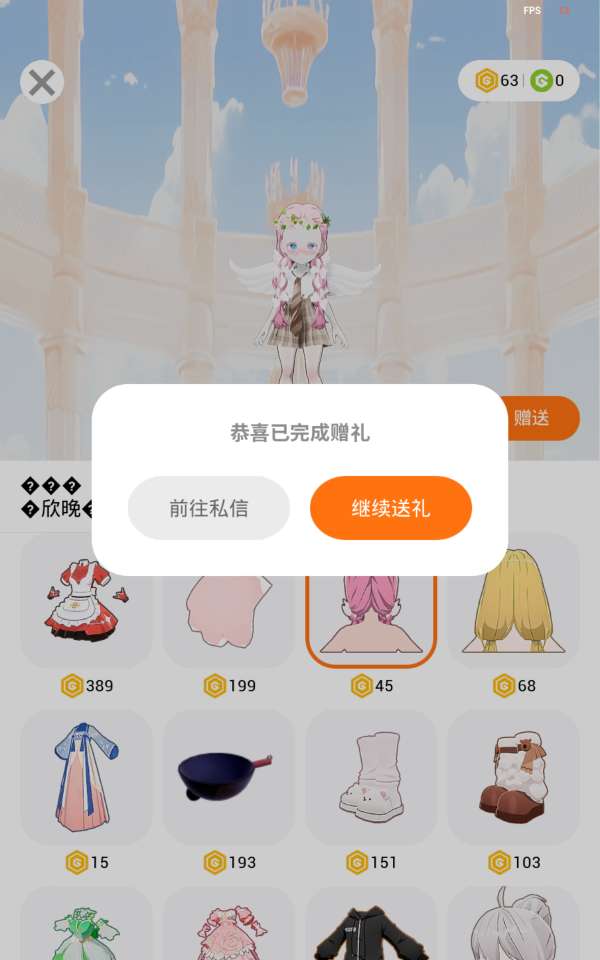
Task: Close the gifting screen with X
Action: tap(42, 82)
